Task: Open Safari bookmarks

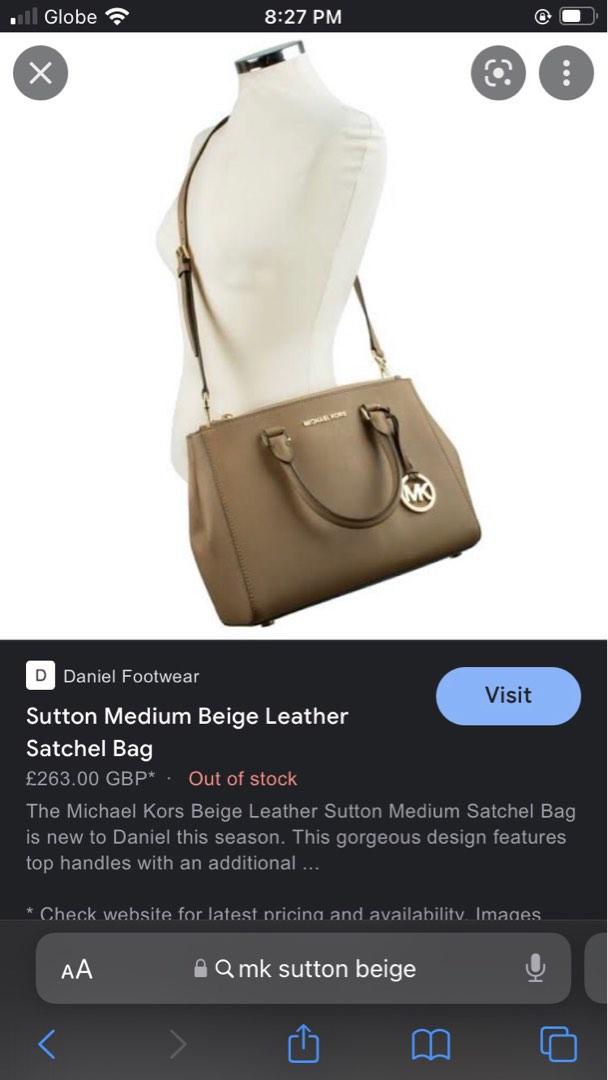Action: click(x=431, y=1044)
